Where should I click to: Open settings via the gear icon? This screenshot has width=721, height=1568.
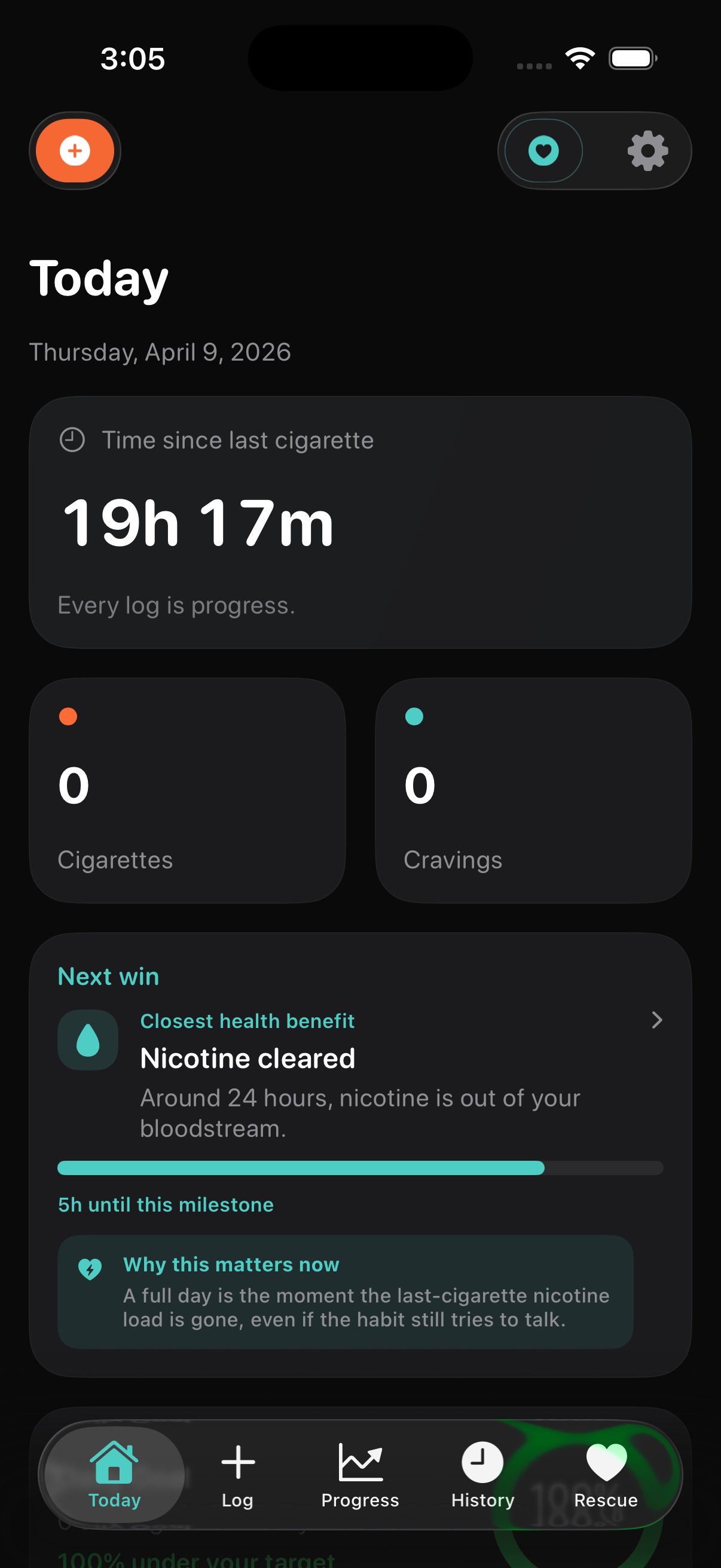647,150
